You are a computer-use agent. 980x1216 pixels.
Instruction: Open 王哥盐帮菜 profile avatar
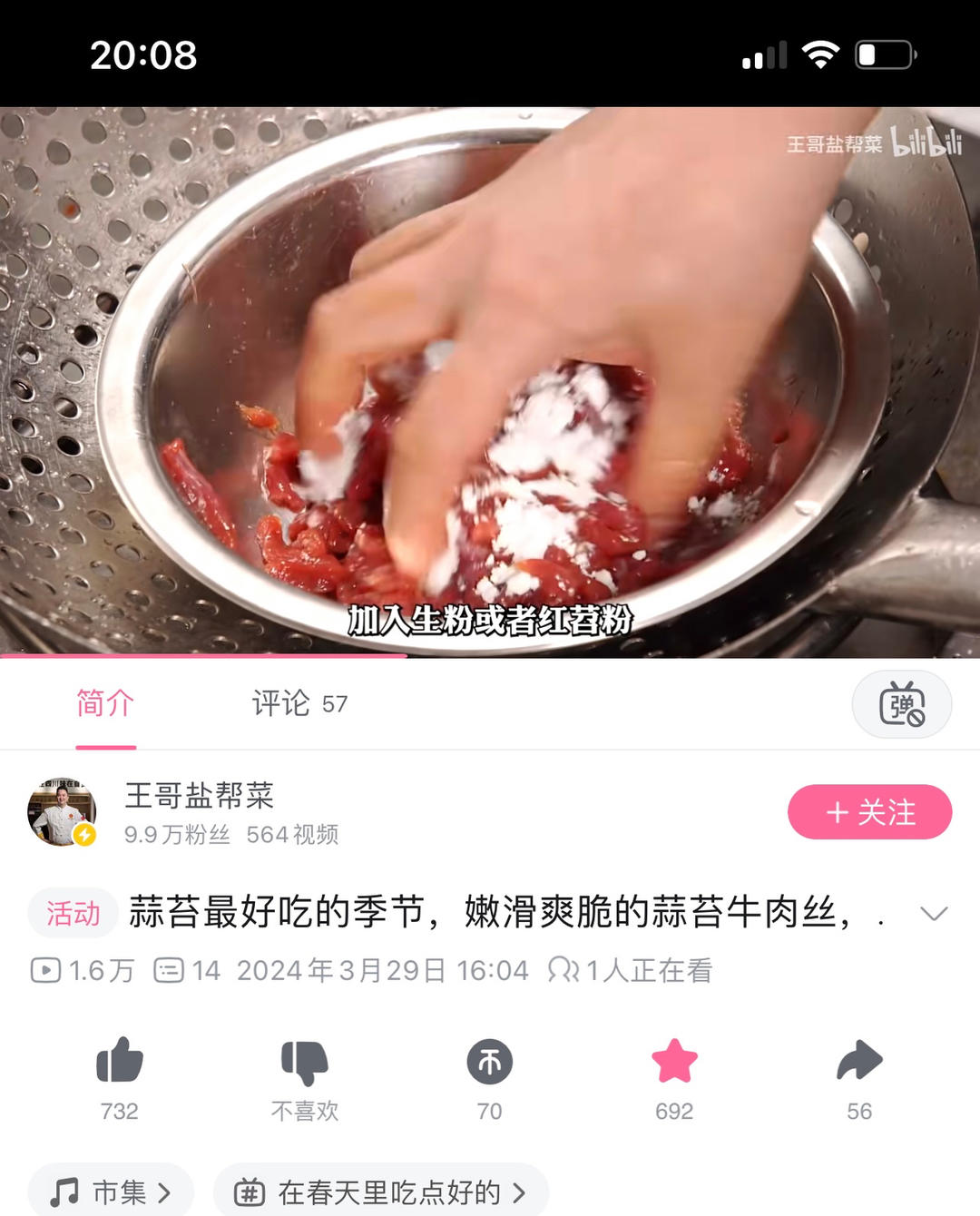[62, 811]
